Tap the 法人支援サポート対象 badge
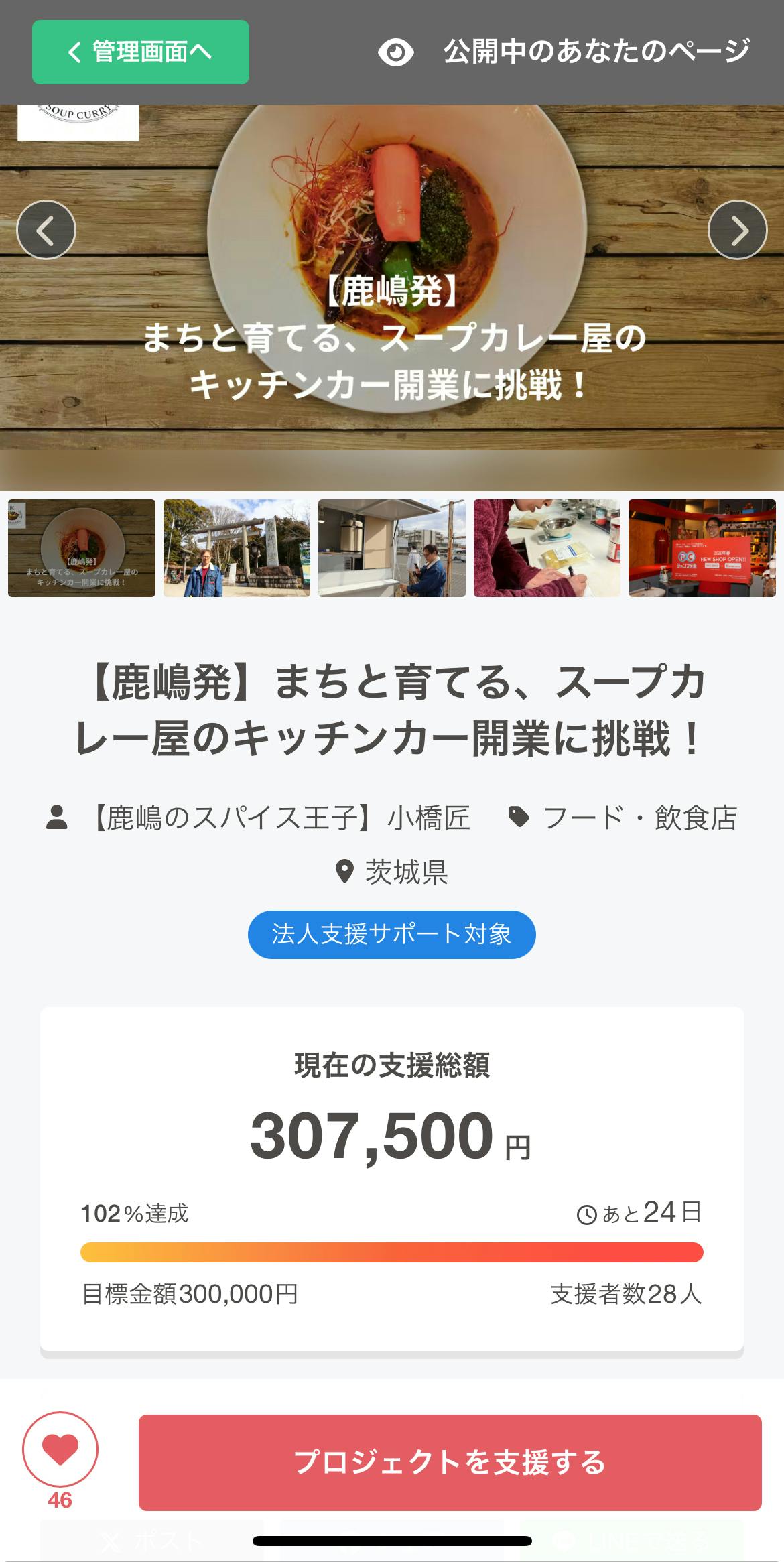Viewport: 784px width, 1562px height. 392,934
